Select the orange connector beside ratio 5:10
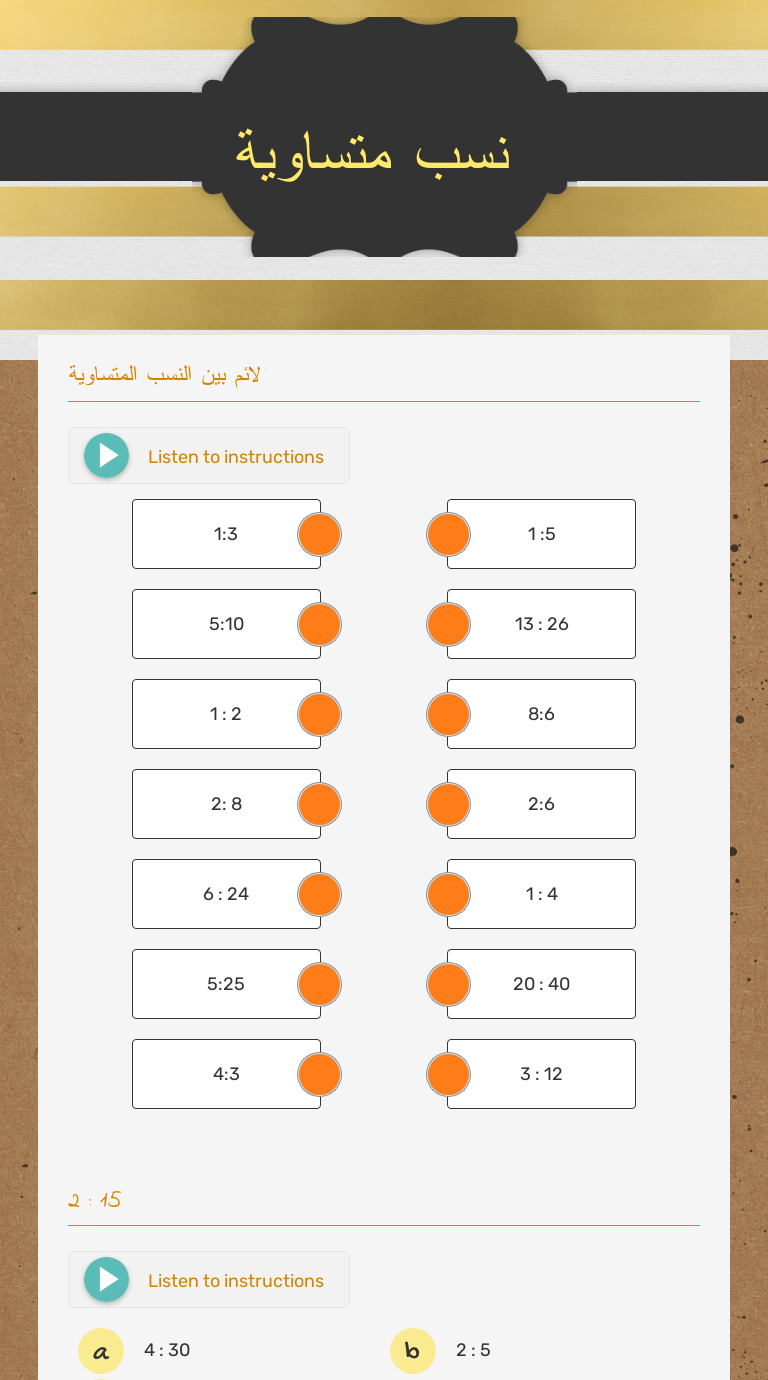 point(319,624)
